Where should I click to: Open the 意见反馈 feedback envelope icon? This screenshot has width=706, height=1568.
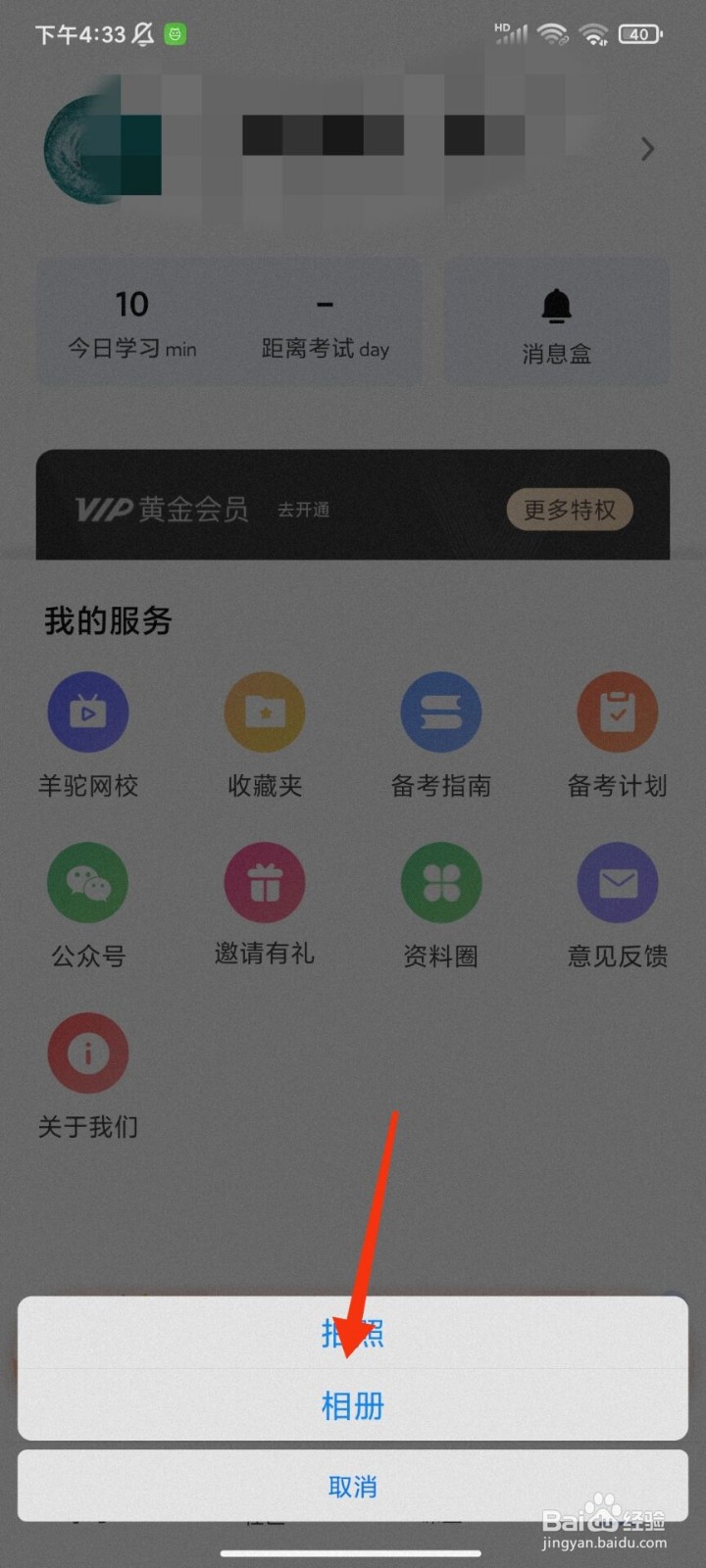(618, 882)
